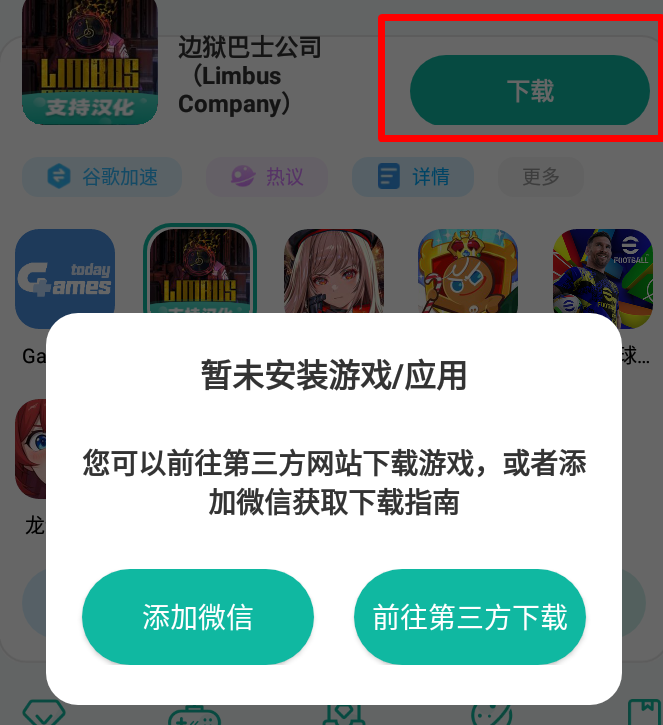Select 前往第三方下载 in the dialog
663x725 pixels.
tap(470, 617)
